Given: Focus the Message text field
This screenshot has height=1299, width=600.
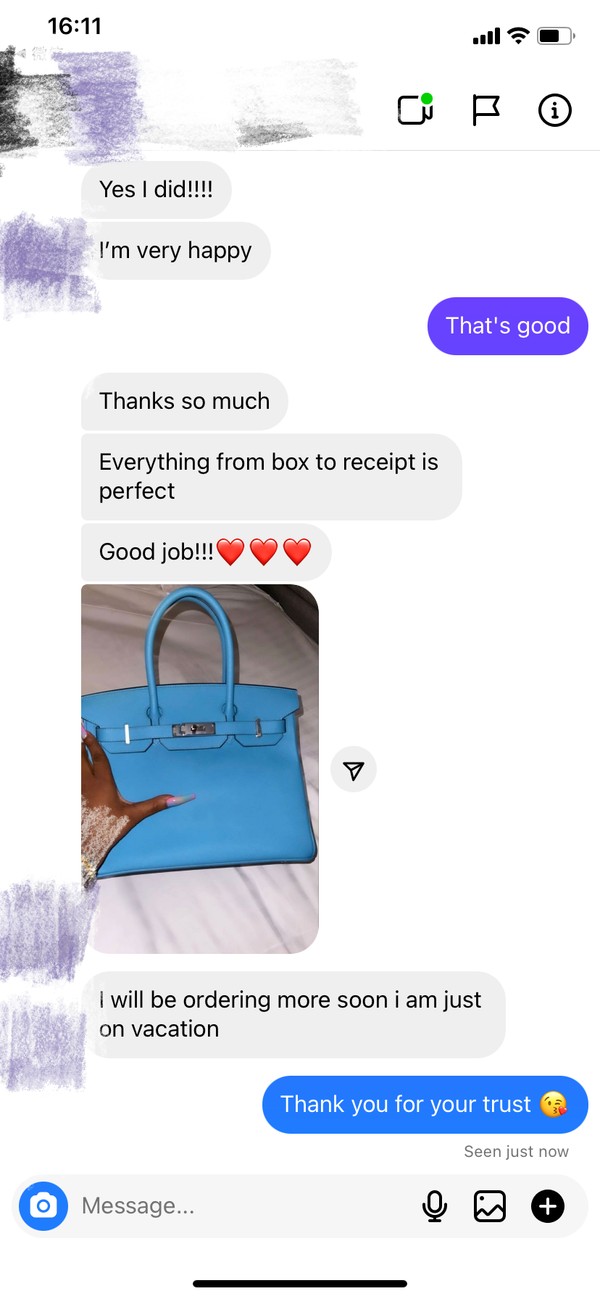Looking at the screenshot, I should click(x=240, y=1206).
